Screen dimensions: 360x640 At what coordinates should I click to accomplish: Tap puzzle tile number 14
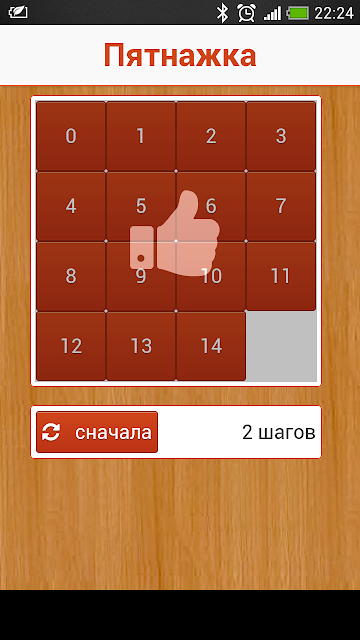[x=211, y=346]
